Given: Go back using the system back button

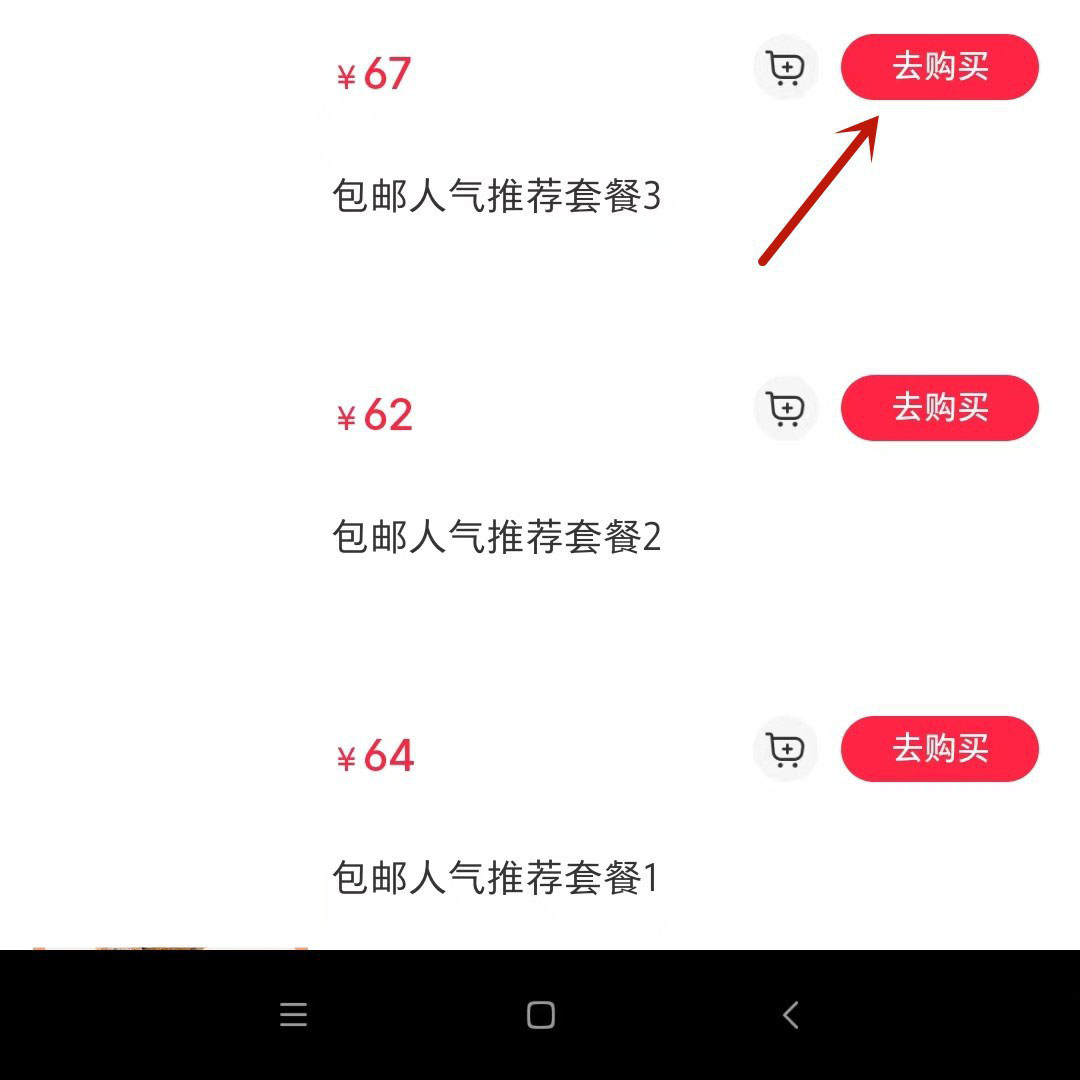Looking at the screenshot, I should pyautogui.click(x=790, y=1016).
